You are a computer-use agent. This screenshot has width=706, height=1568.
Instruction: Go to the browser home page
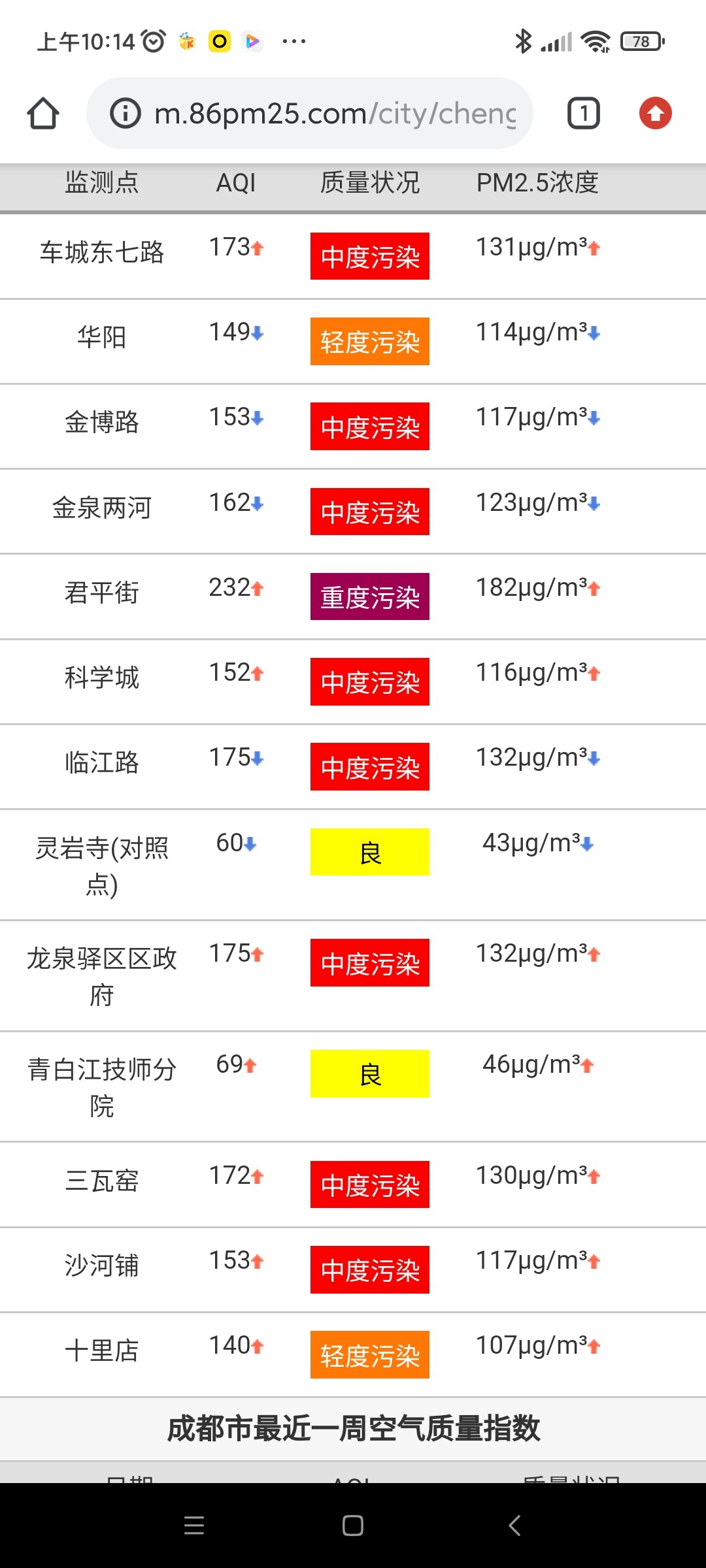pyautogui.click(x=43, y=114)
